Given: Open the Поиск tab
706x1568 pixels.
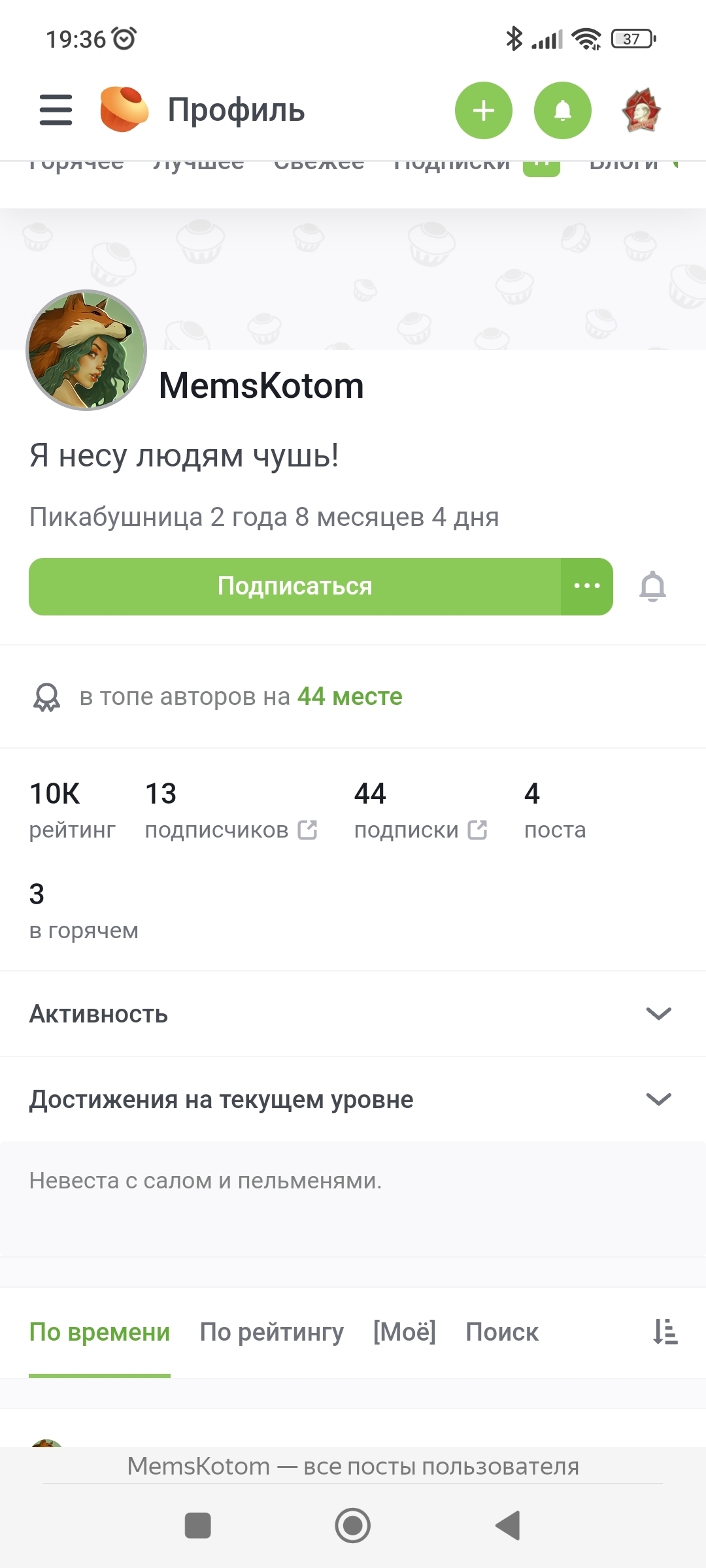Looking at the screenshot, I should point(502,1331).
